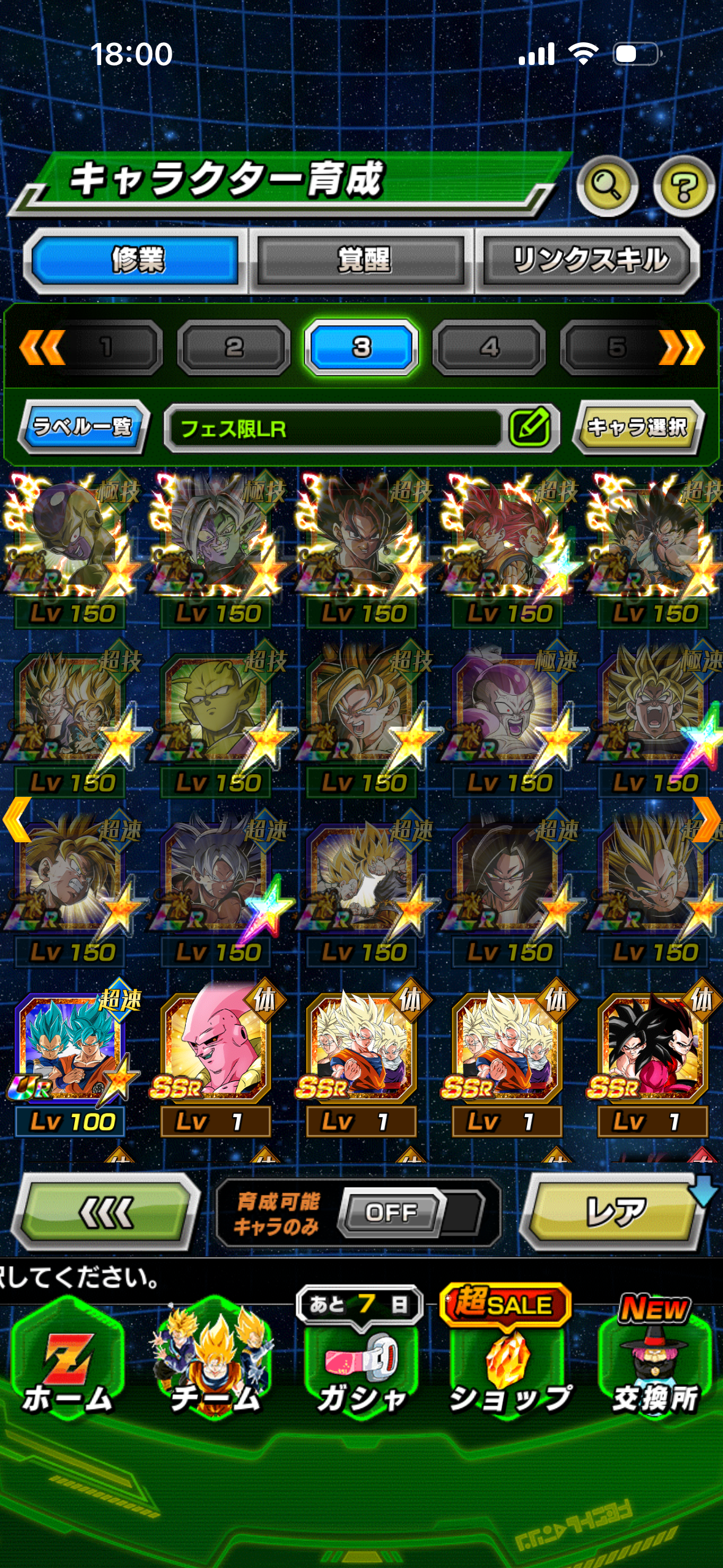Image resolution: width=723 pixels, height=1568 pixels.
Task: Jump forward with the orange double arrows
Action: (x=682, y=347)
